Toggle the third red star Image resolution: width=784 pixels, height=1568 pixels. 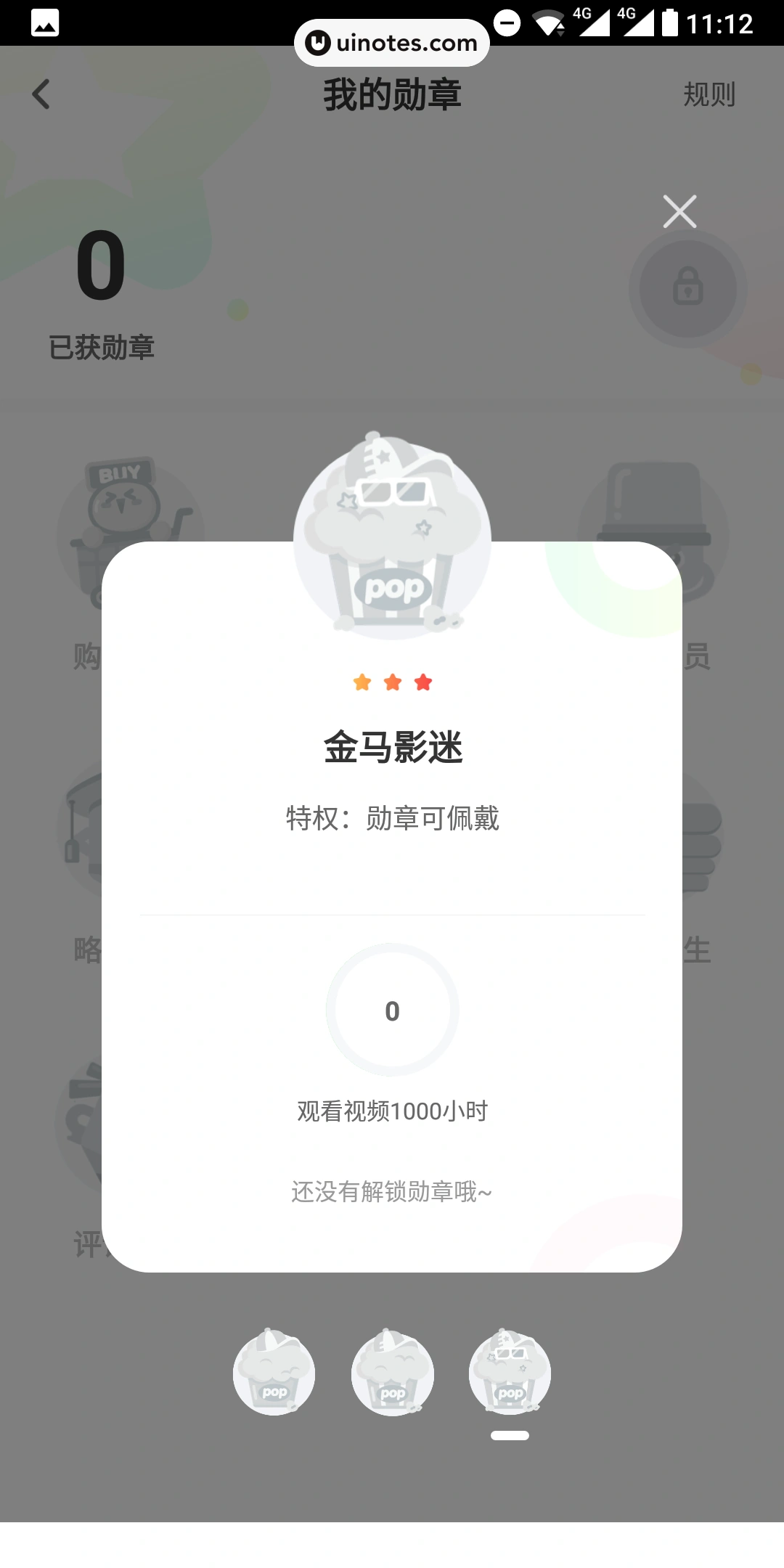click(x=423, y=682)
